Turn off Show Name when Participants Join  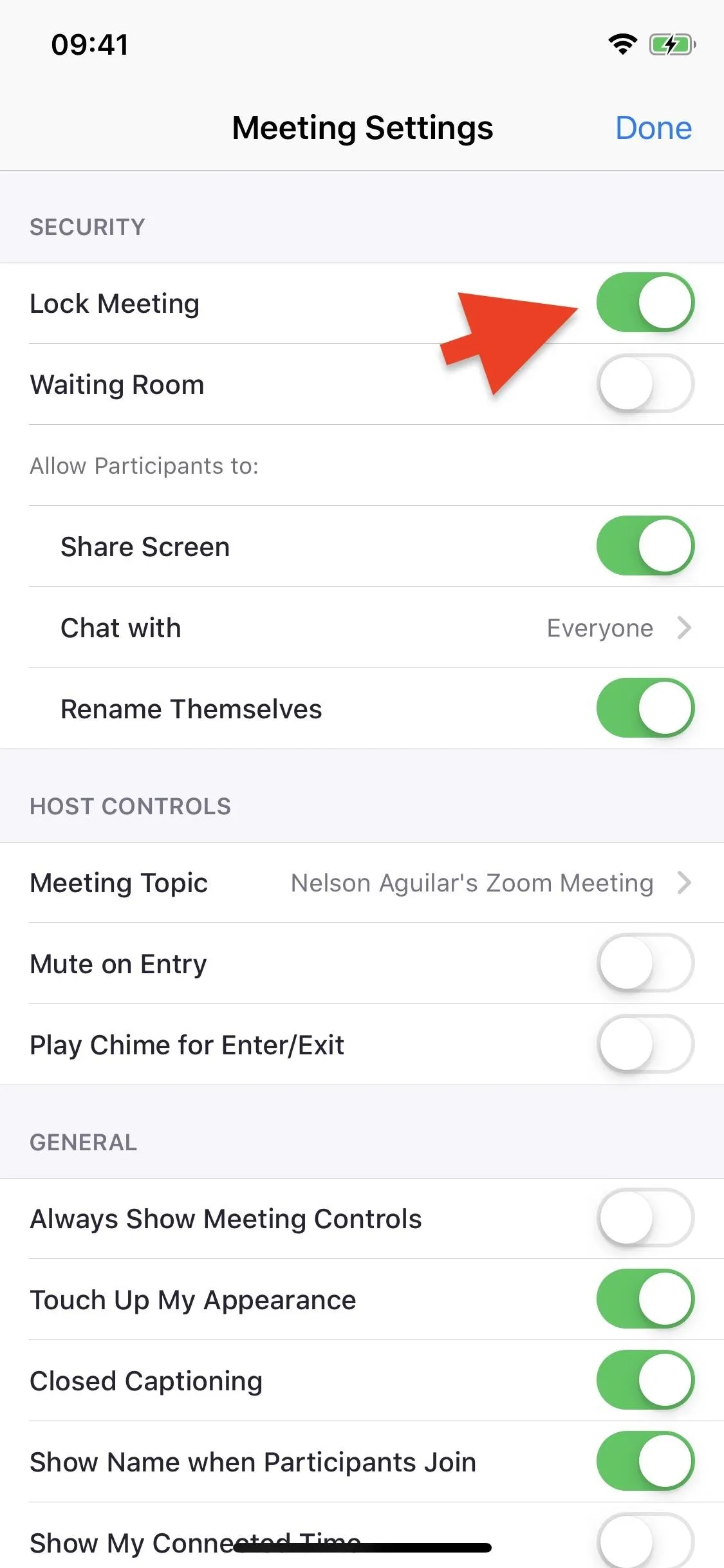click(645, 1461)
